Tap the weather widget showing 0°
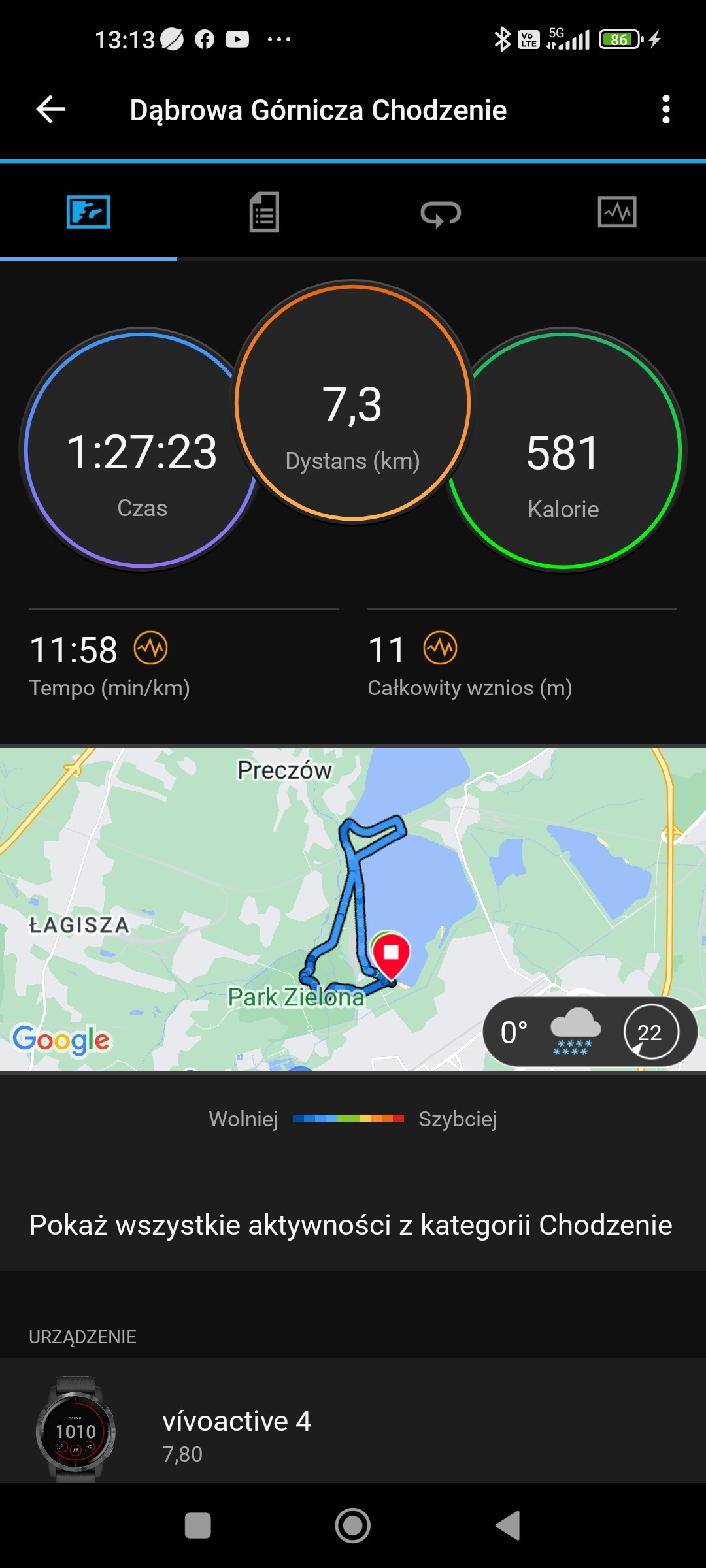The height and width of the screenshot is (1568, 706). coord(590,1032)
